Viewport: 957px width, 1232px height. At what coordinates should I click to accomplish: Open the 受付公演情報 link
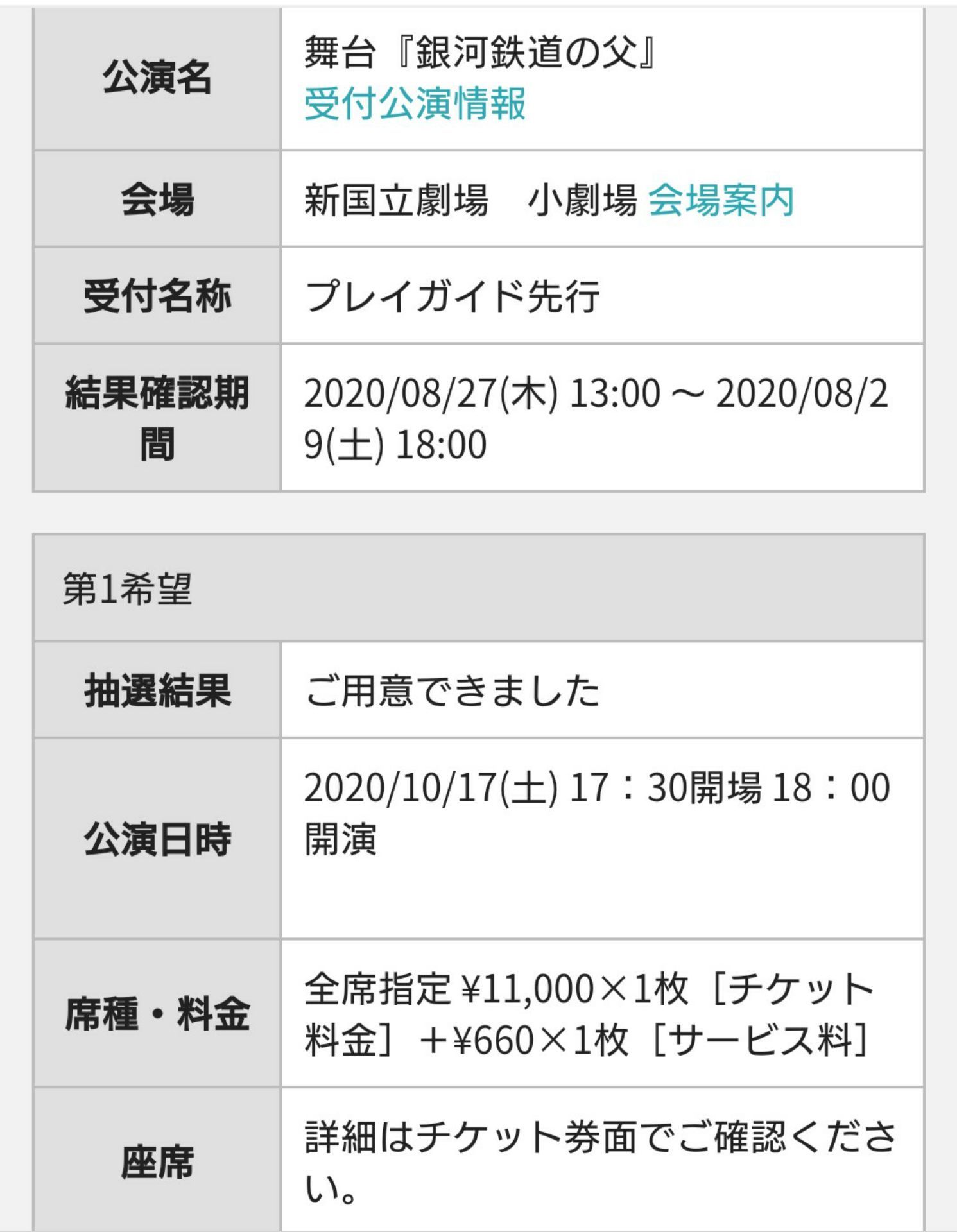click(x=415, y=104)
